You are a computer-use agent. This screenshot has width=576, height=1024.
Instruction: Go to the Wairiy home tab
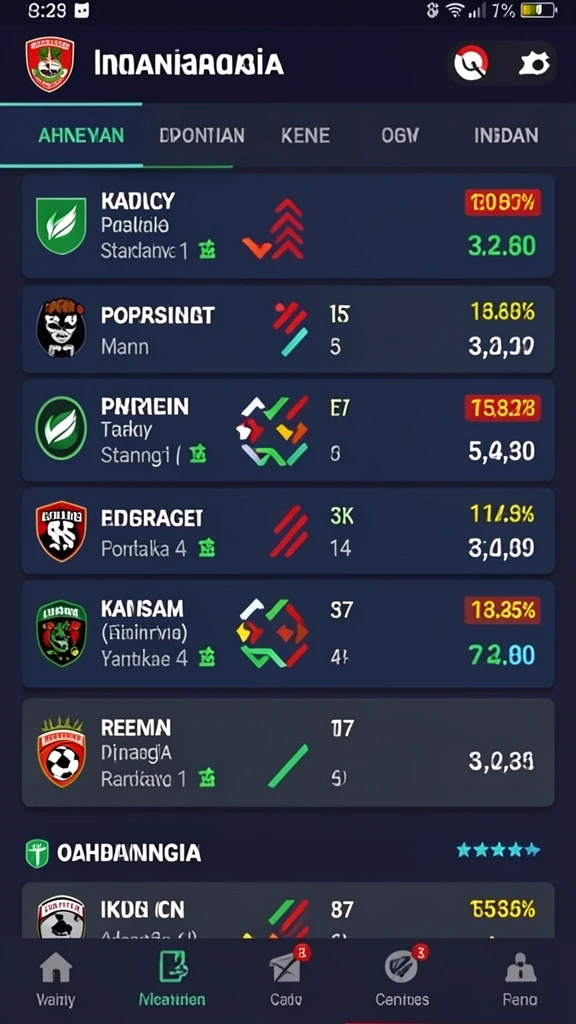tap(56, 979)
